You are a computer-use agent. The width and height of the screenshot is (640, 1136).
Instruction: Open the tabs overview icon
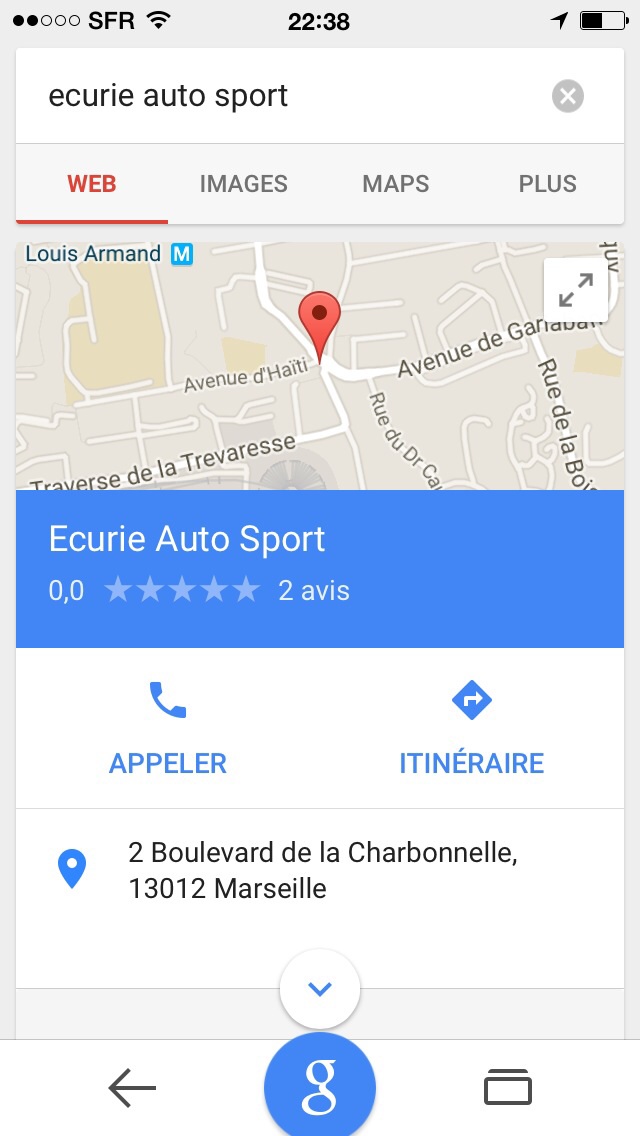507,1087
